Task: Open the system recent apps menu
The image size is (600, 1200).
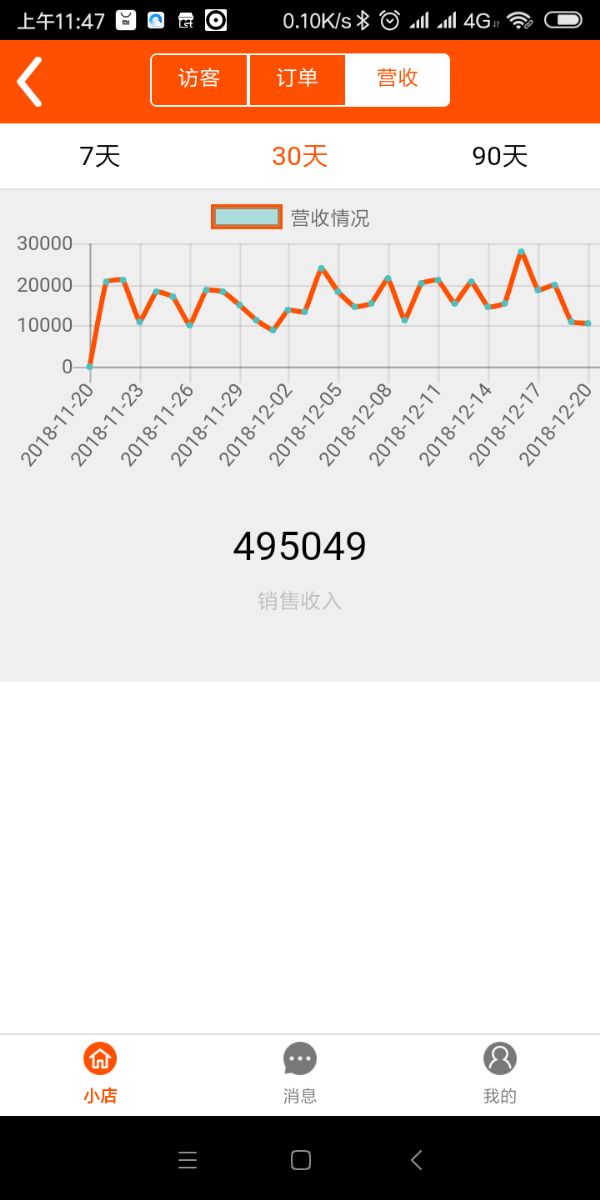Action: [187, 1160]
